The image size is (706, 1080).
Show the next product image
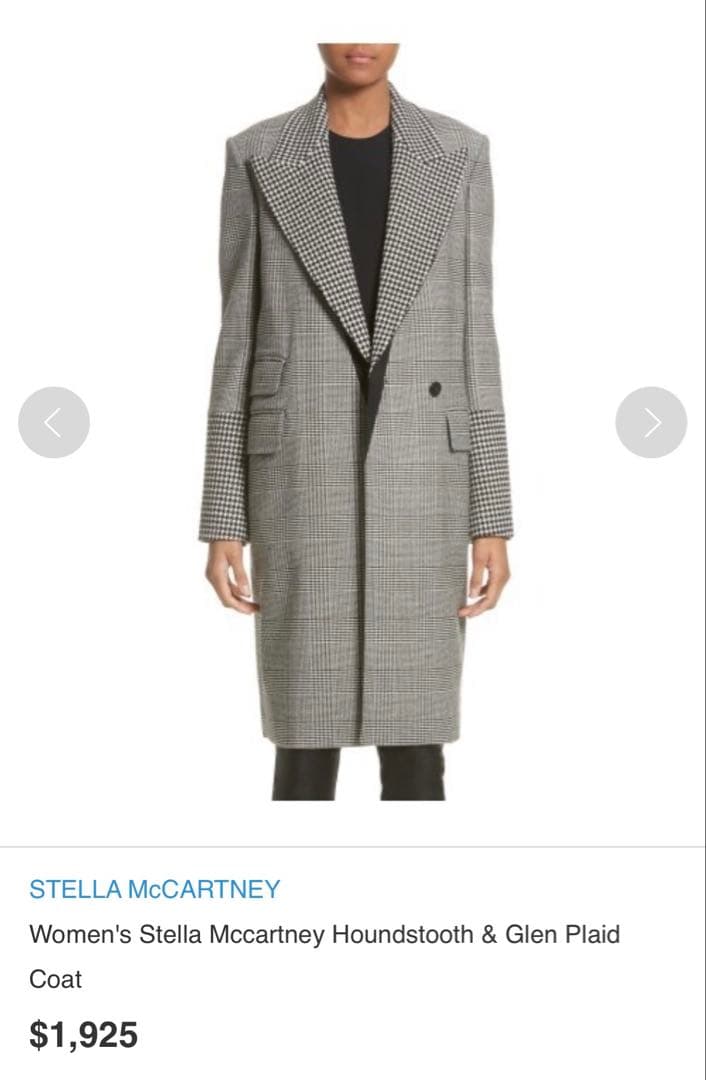pyautogui.click(x=651, y=423)
